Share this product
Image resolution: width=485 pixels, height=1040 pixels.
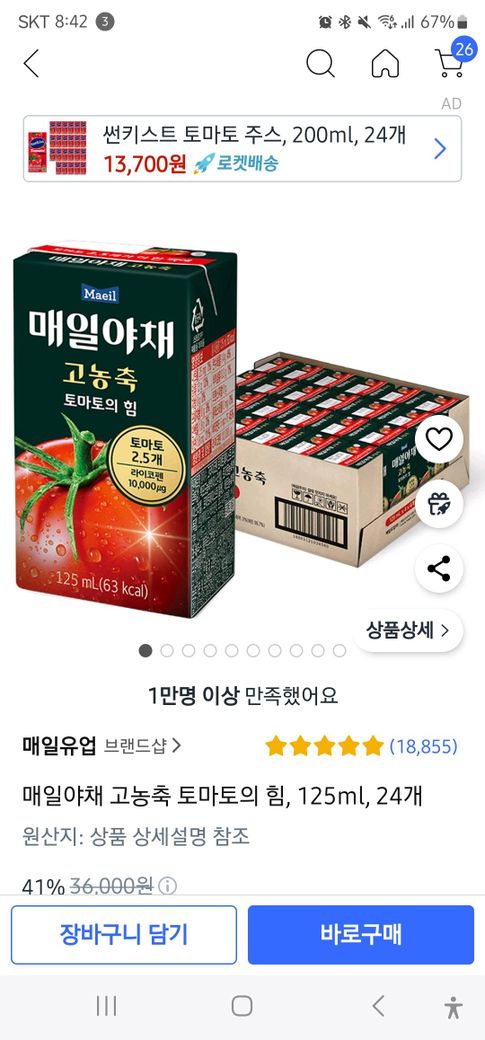point(439,569)
